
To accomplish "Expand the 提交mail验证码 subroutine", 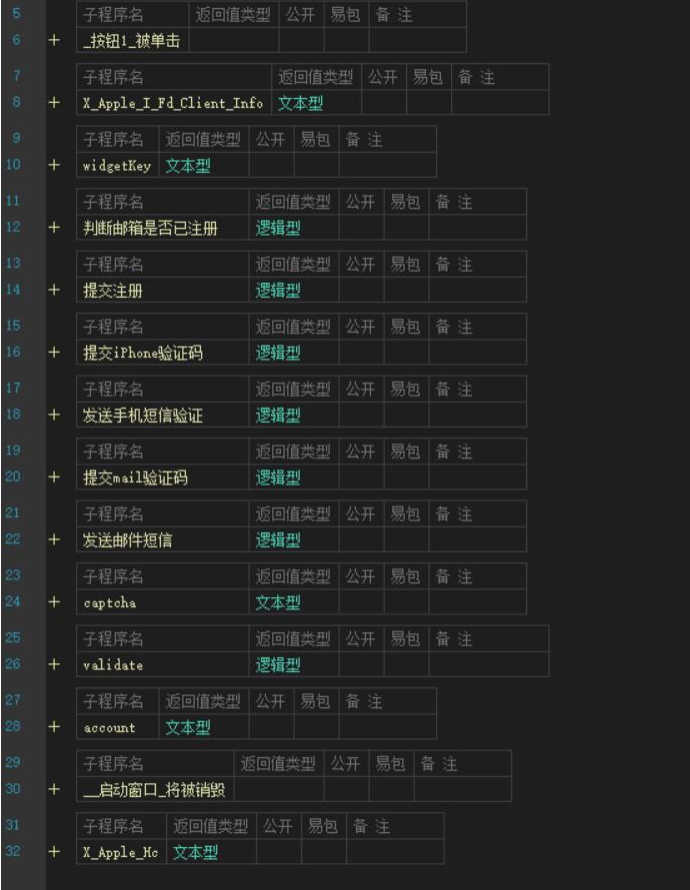I will [54, 478].
